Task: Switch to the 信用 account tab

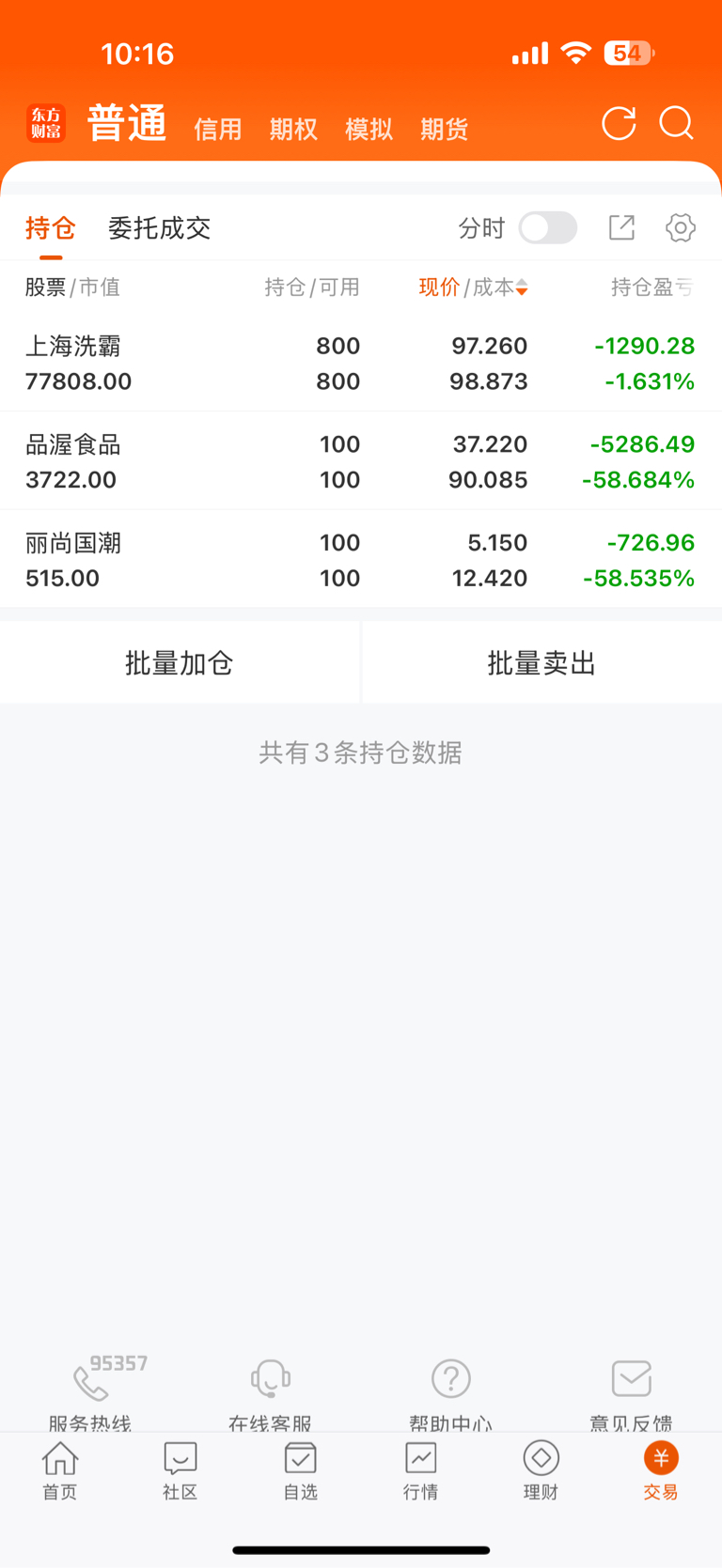Action: pos(218,129)
